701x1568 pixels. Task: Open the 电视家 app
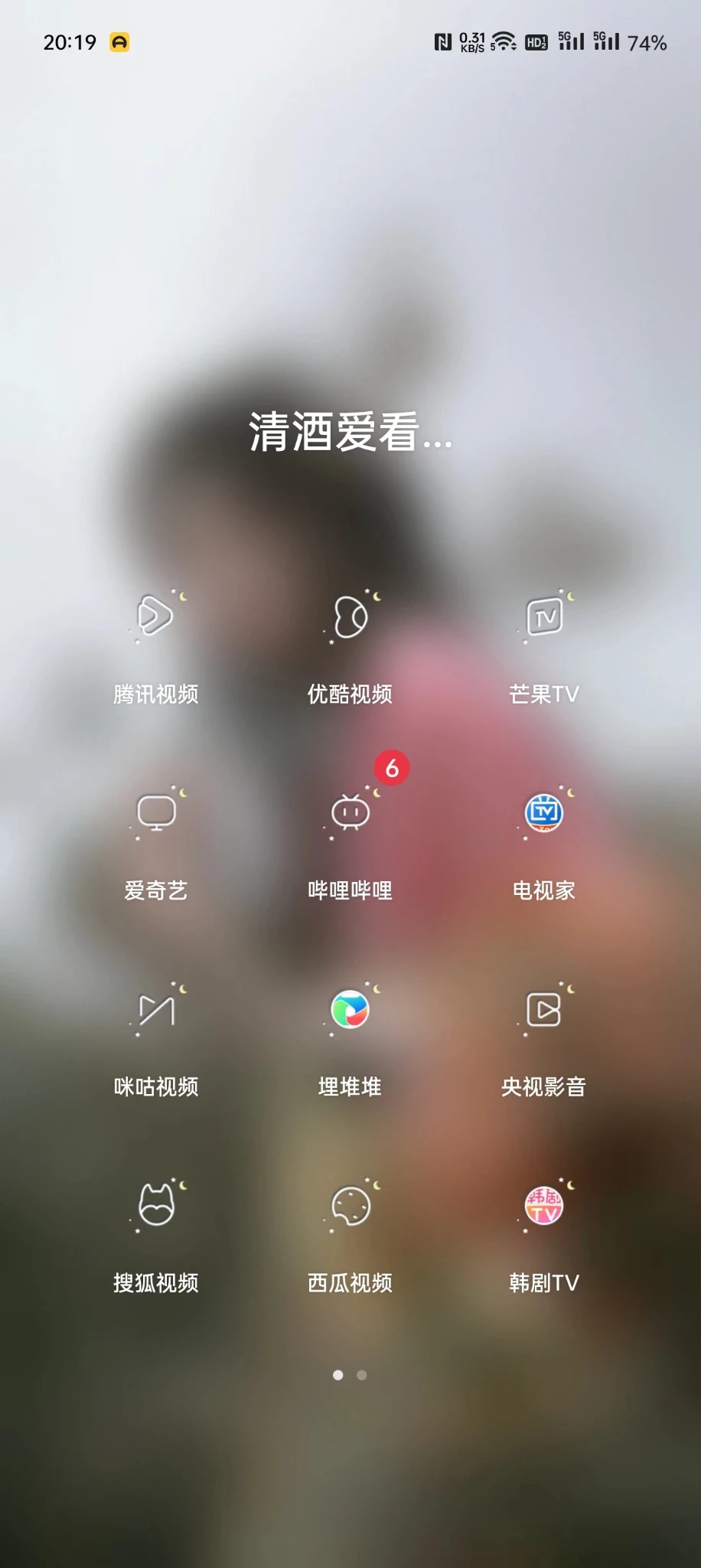tap(544, 813)
